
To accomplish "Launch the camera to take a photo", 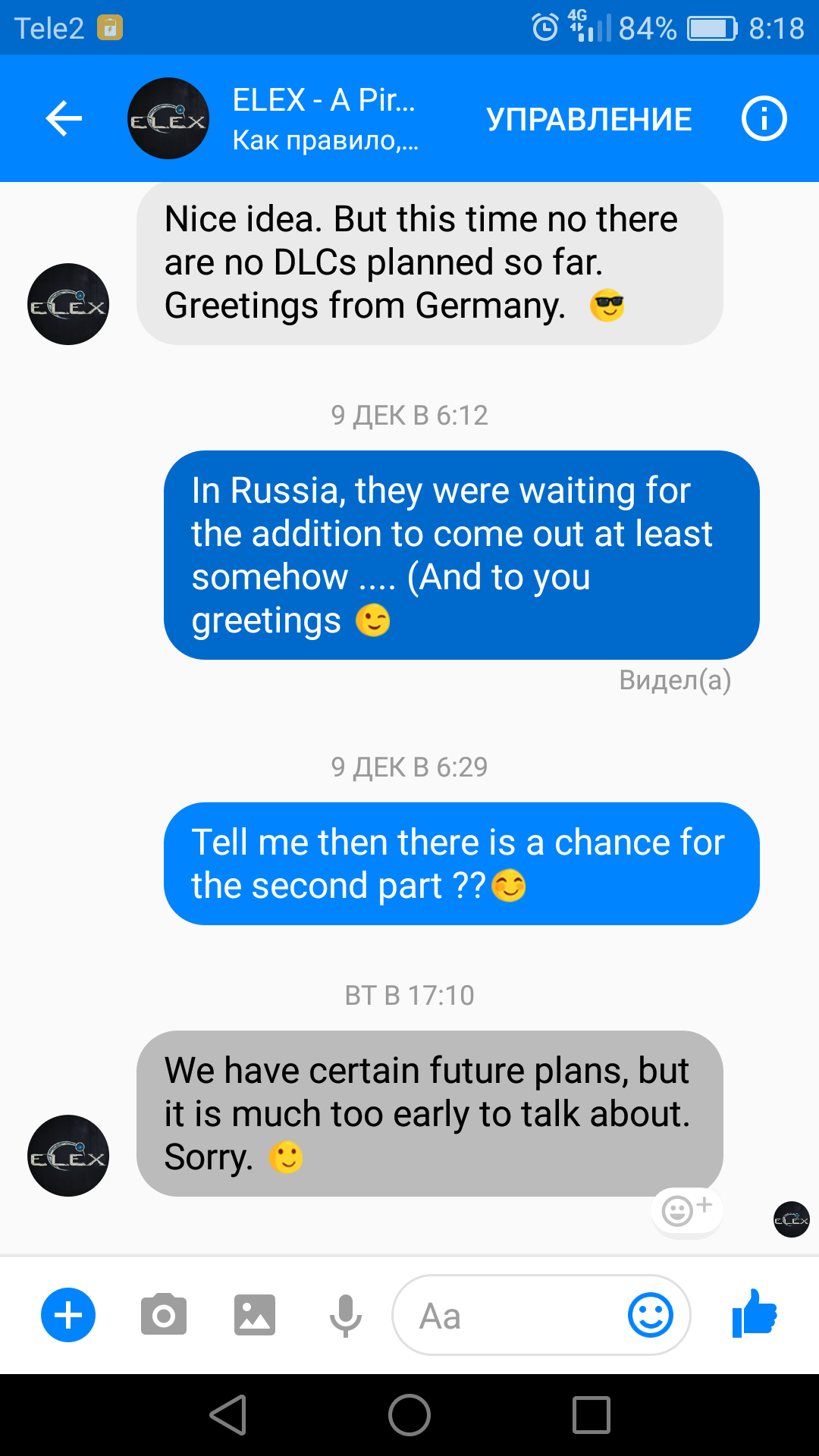I will pyautogui.click(x=163, y=1315).
